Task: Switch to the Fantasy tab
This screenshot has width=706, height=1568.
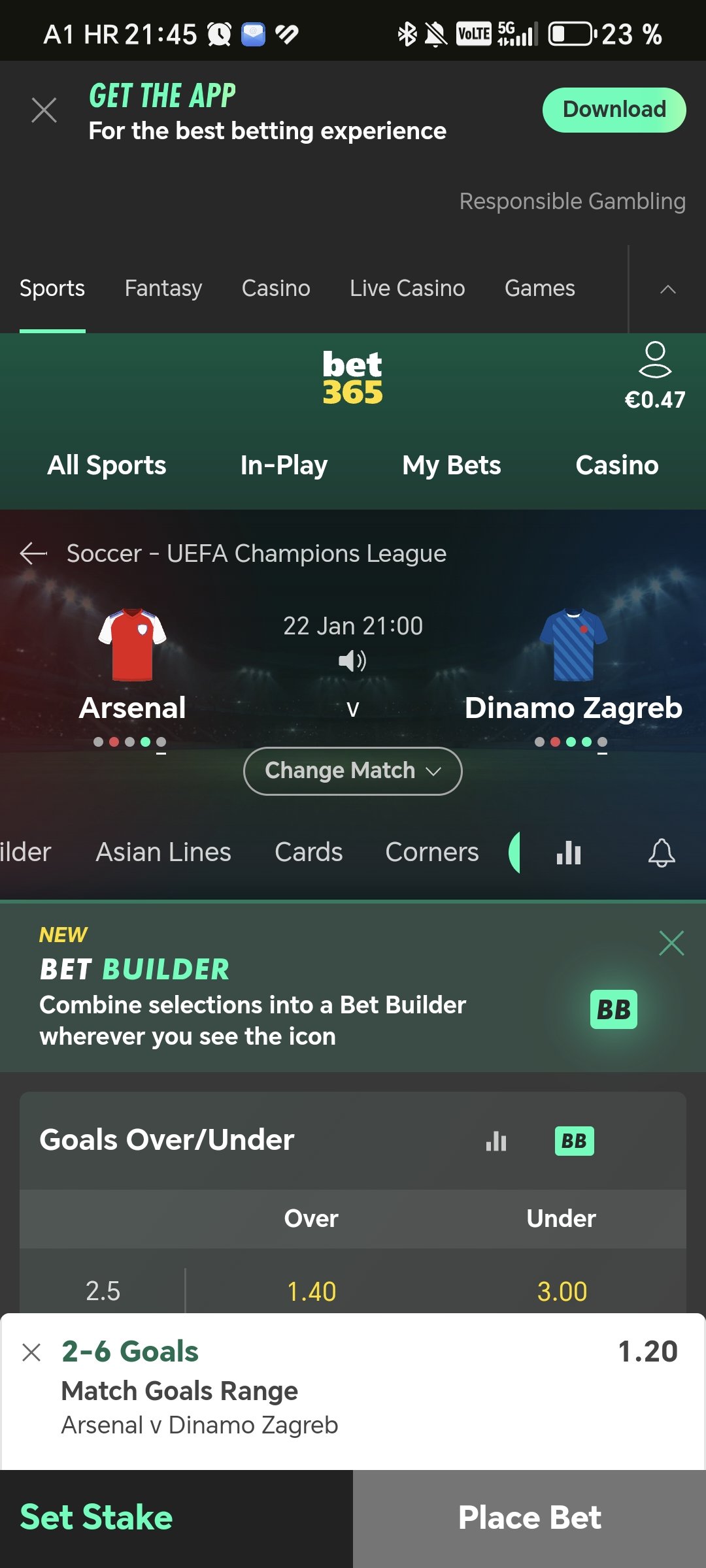Action: 163,288
